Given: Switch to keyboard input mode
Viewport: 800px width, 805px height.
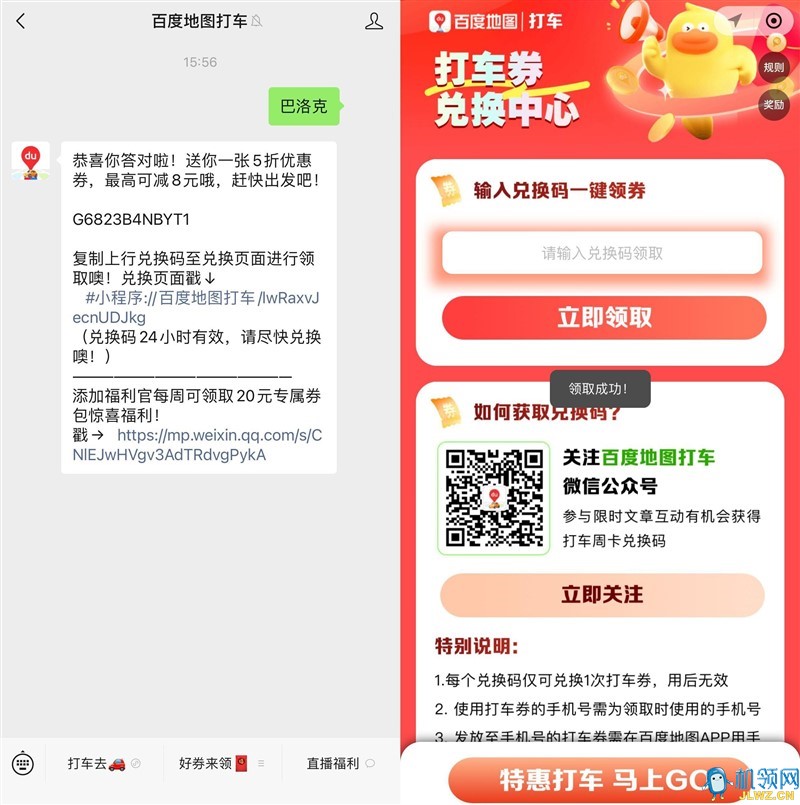Looking at the screenshot, I should point(22,763).
